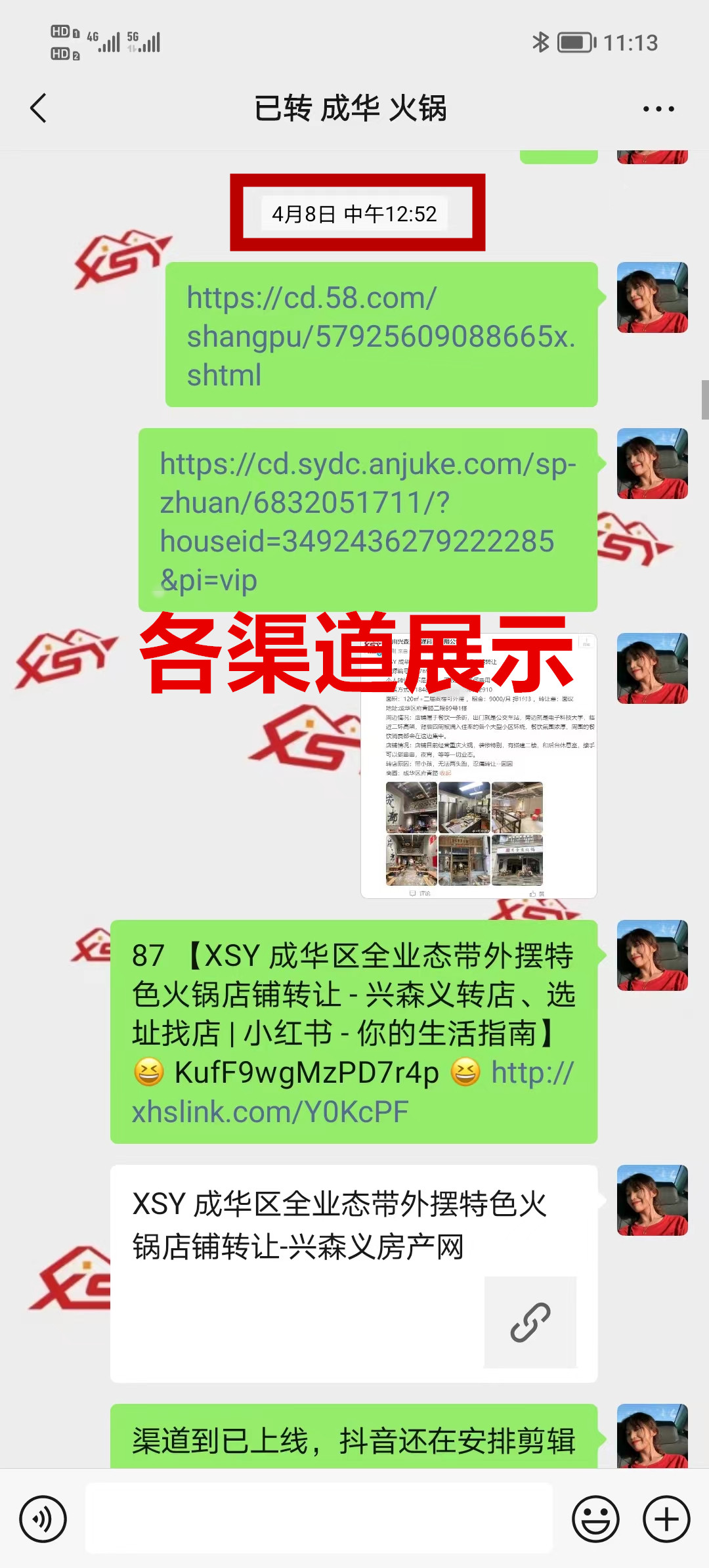Open the cd.sydc.anjuke.com link

point(368,521)
